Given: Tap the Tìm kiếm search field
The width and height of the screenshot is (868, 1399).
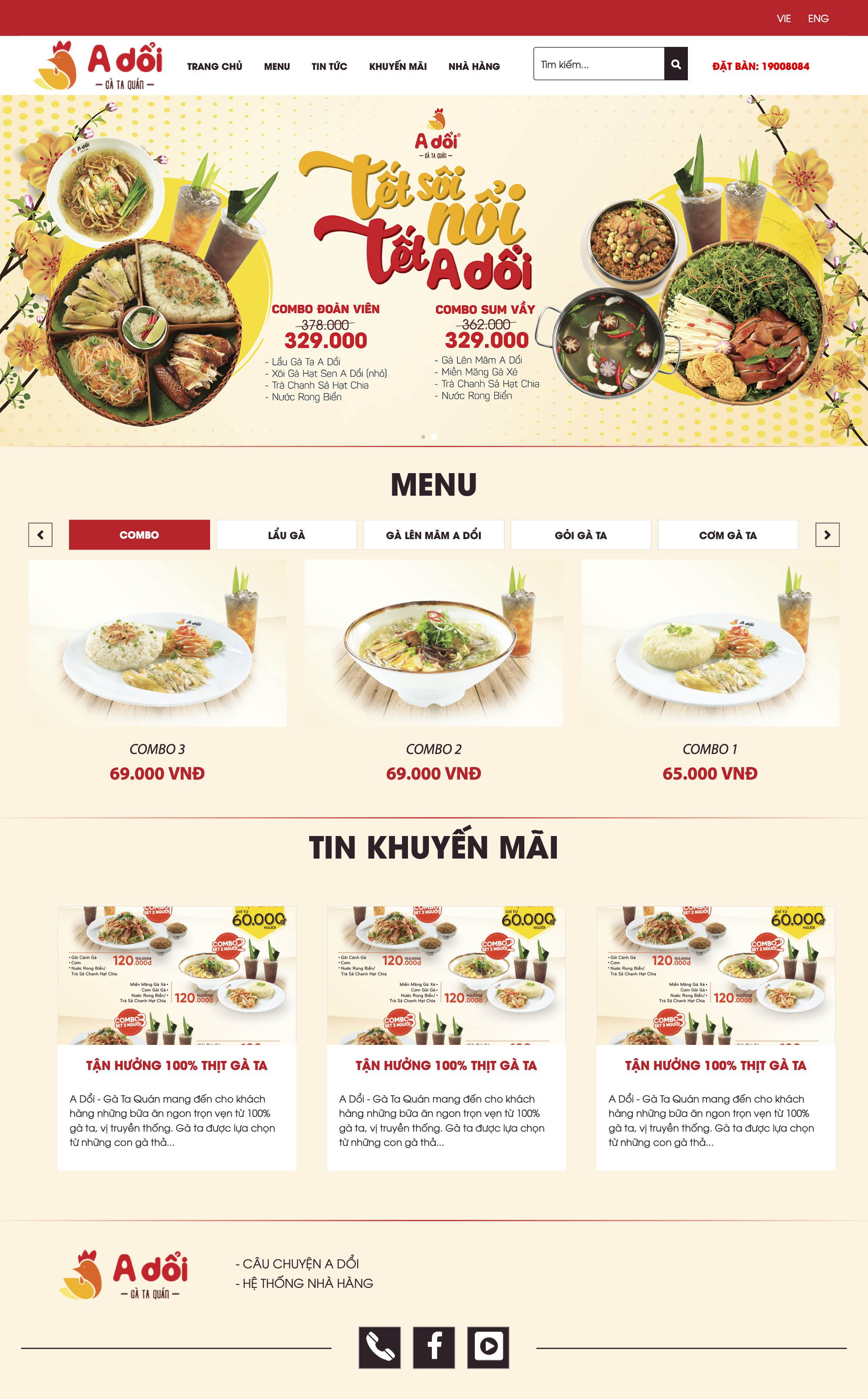Looking at the screenshot, I should (598, 64).
